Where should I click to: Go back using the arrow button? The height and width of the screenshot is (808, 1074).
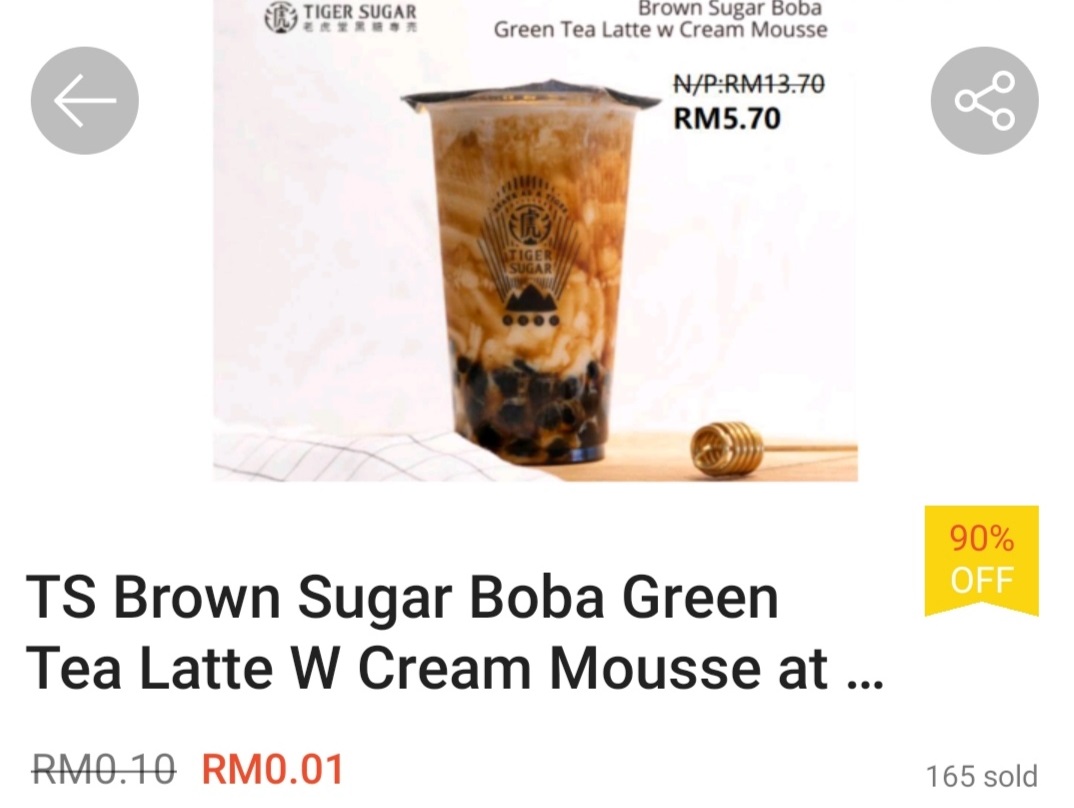(x=85, y=101)
